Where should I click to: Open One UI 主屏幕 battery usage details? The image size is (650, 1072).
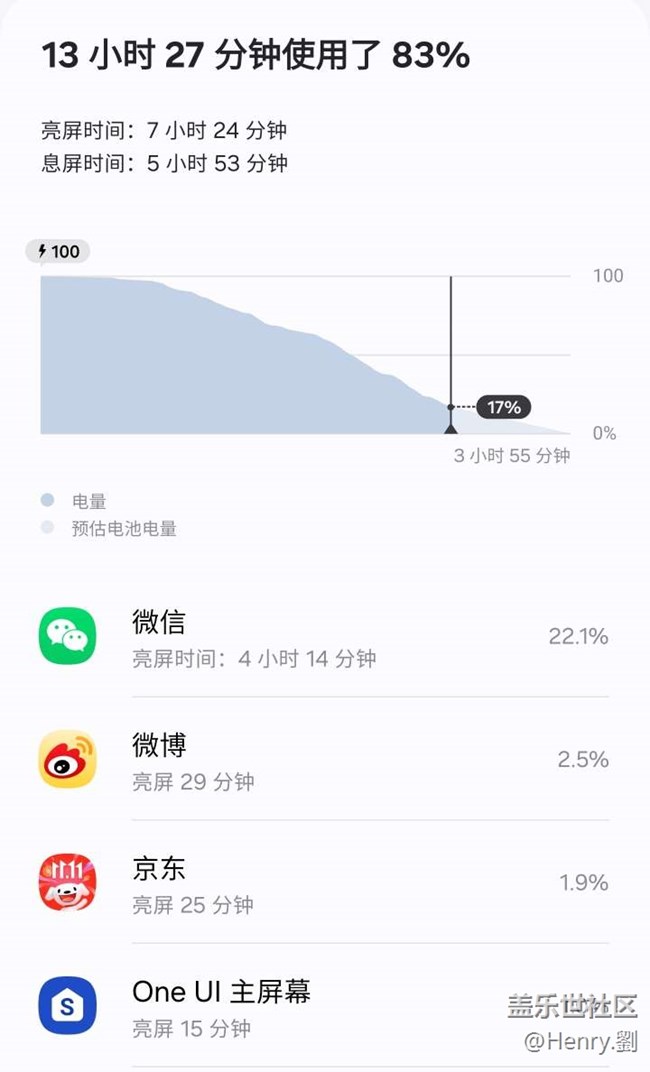(x=325, y=1006)
